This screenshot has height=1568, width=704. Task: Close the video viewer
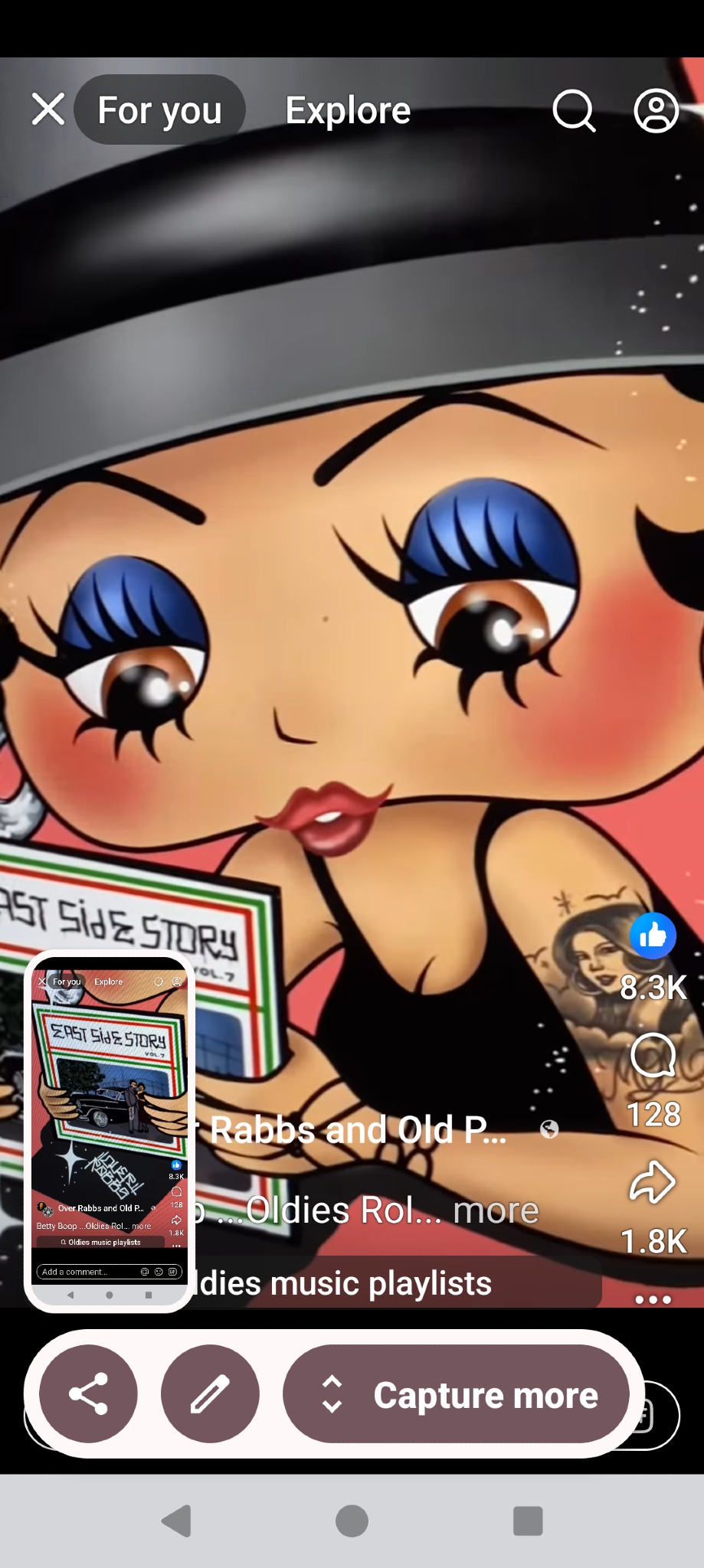tap(48, 109)
